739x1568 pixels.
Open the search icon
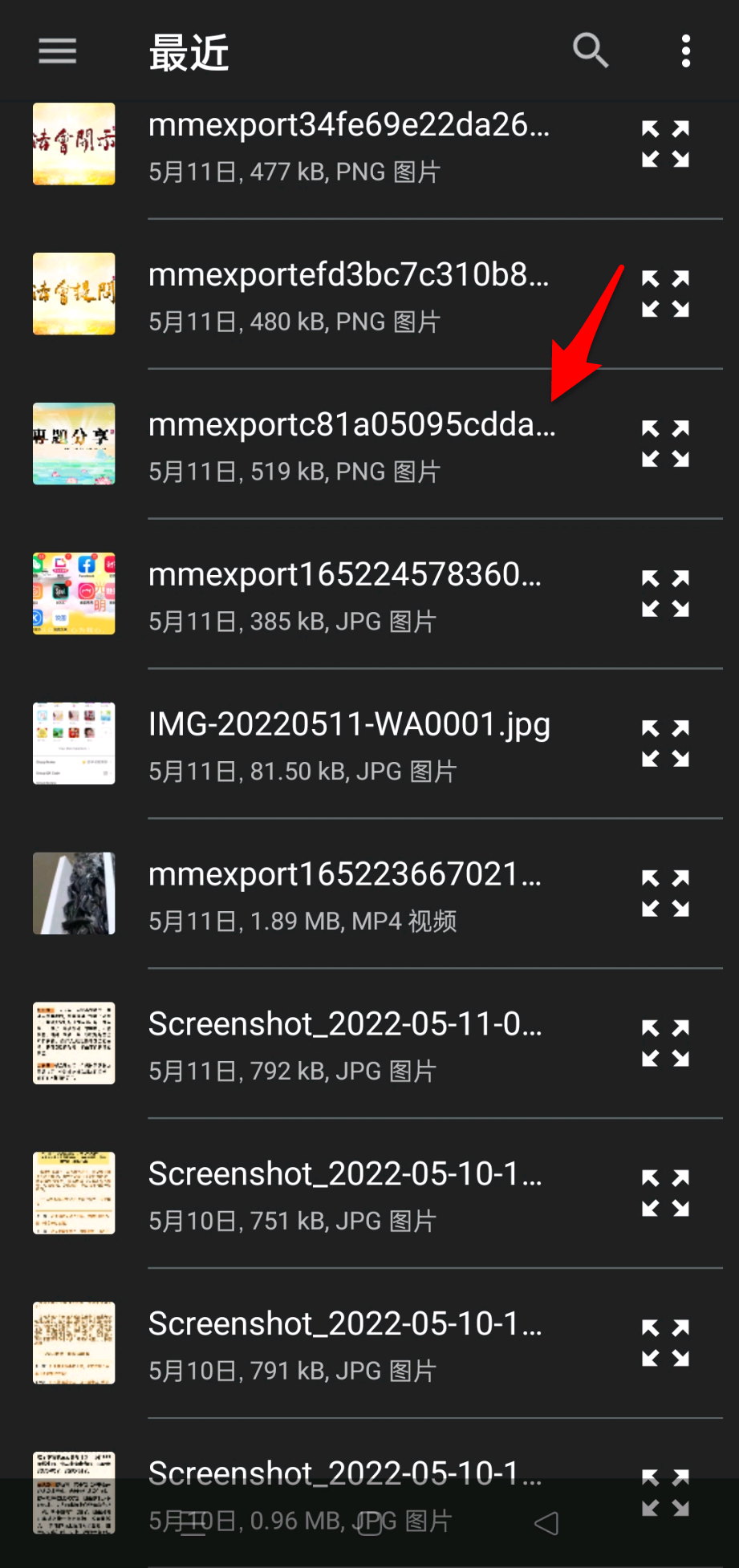591,51
